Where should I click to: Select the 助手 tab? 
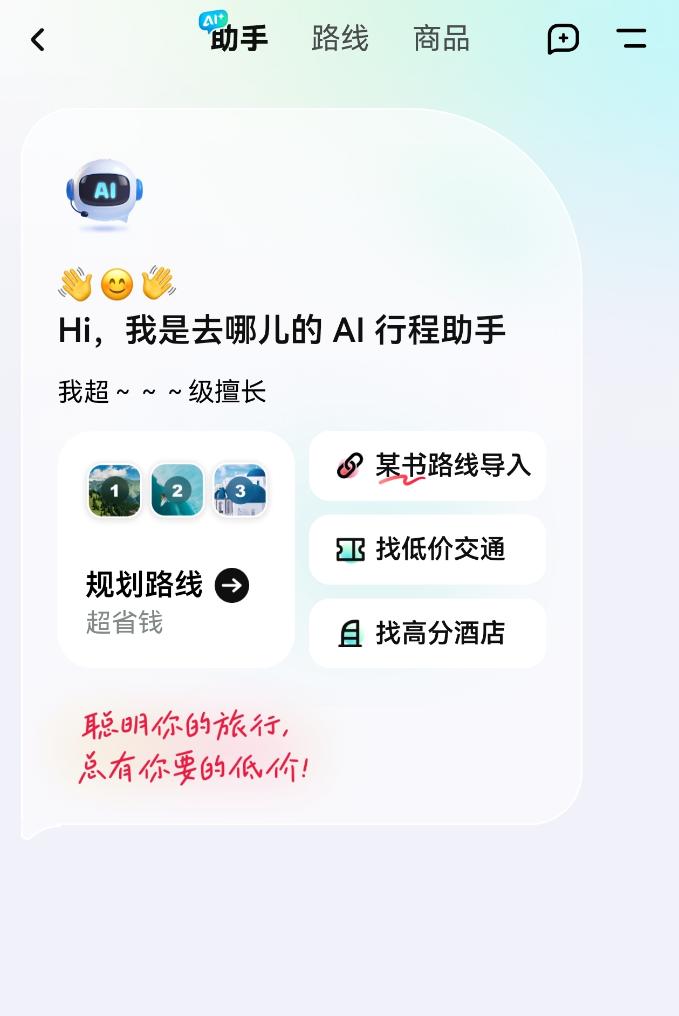pos(239,39)
